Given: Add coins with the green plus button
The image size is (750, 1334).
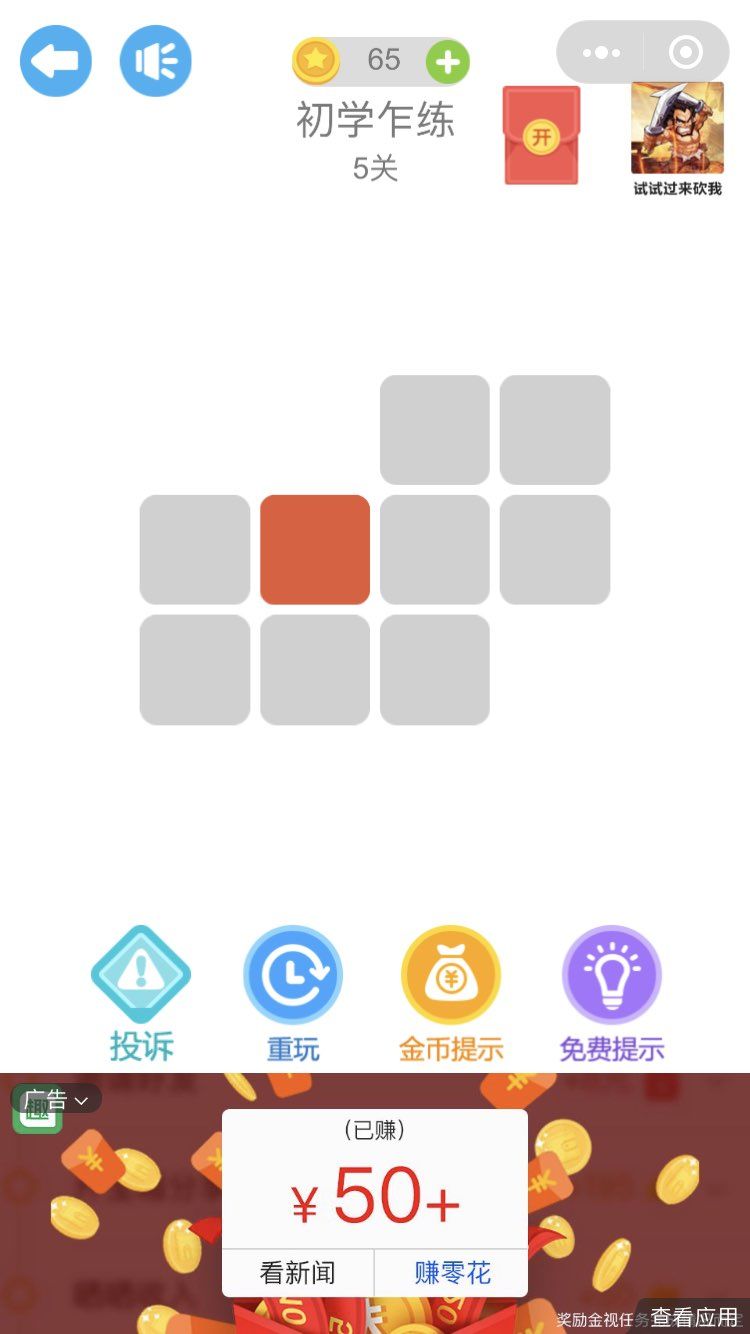Looking at the screenshot, I should [447, 63].
